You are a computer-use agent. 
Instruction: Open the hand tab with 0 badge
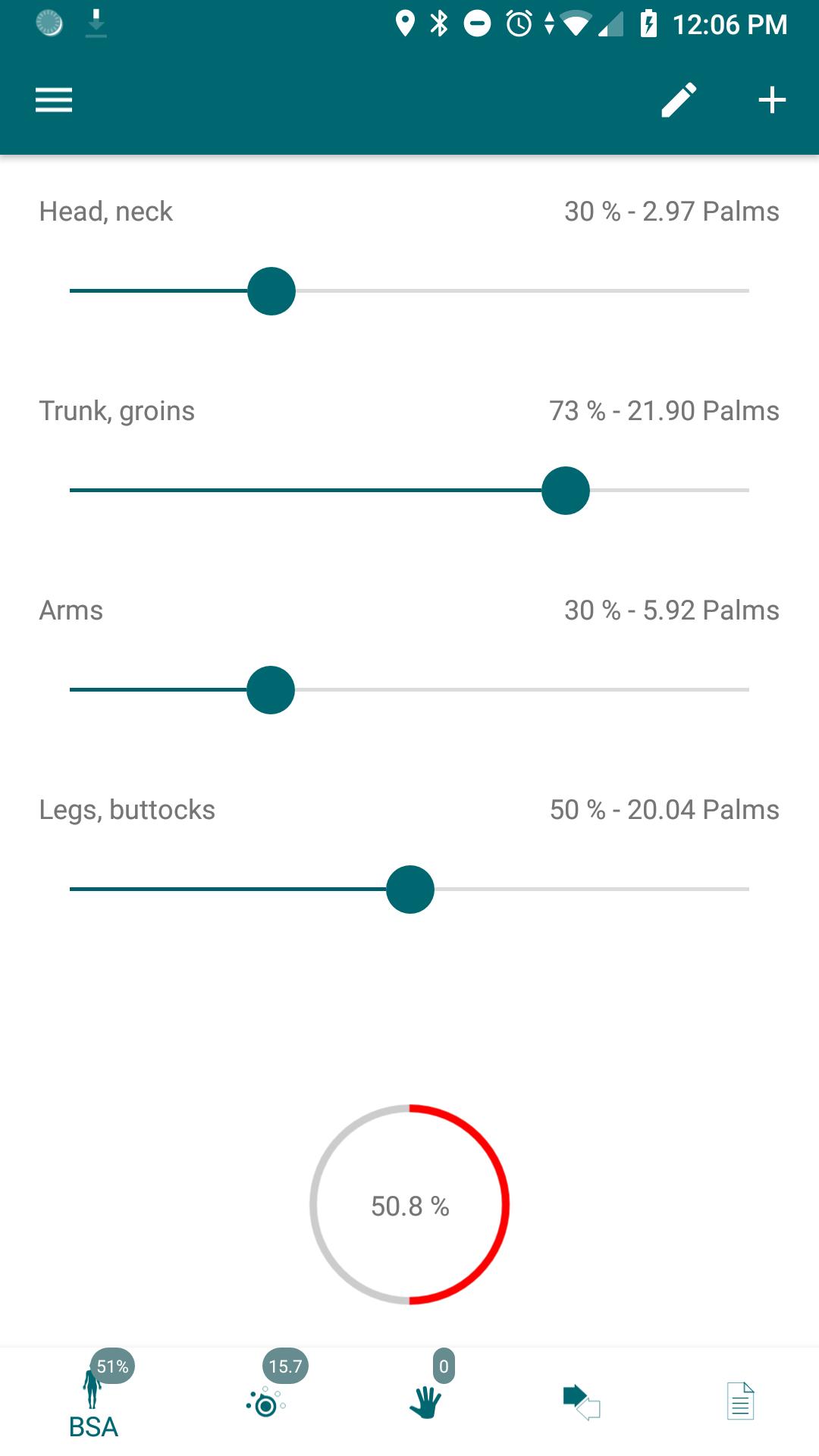[x=426, y=1401]
